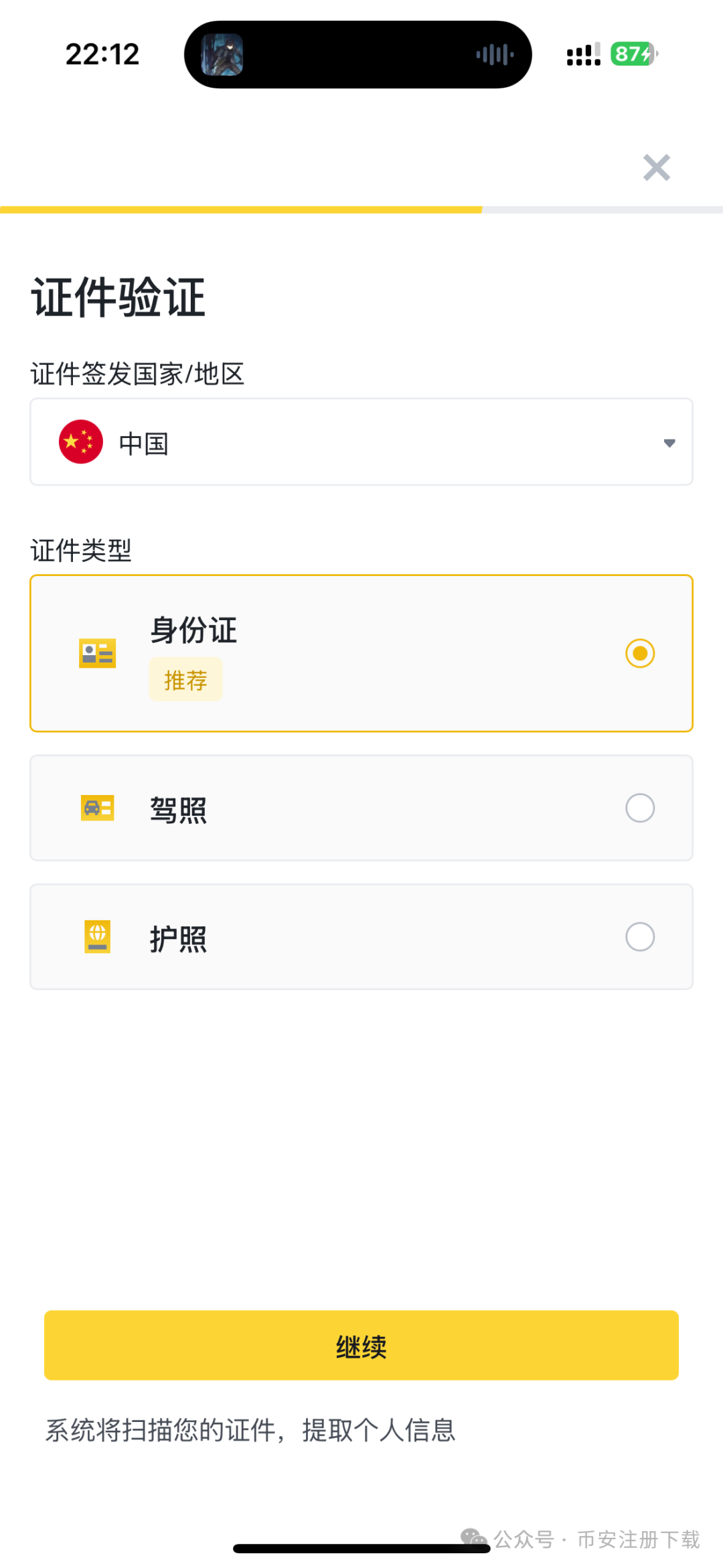Click the 护照 passport icon

[98, 937]
